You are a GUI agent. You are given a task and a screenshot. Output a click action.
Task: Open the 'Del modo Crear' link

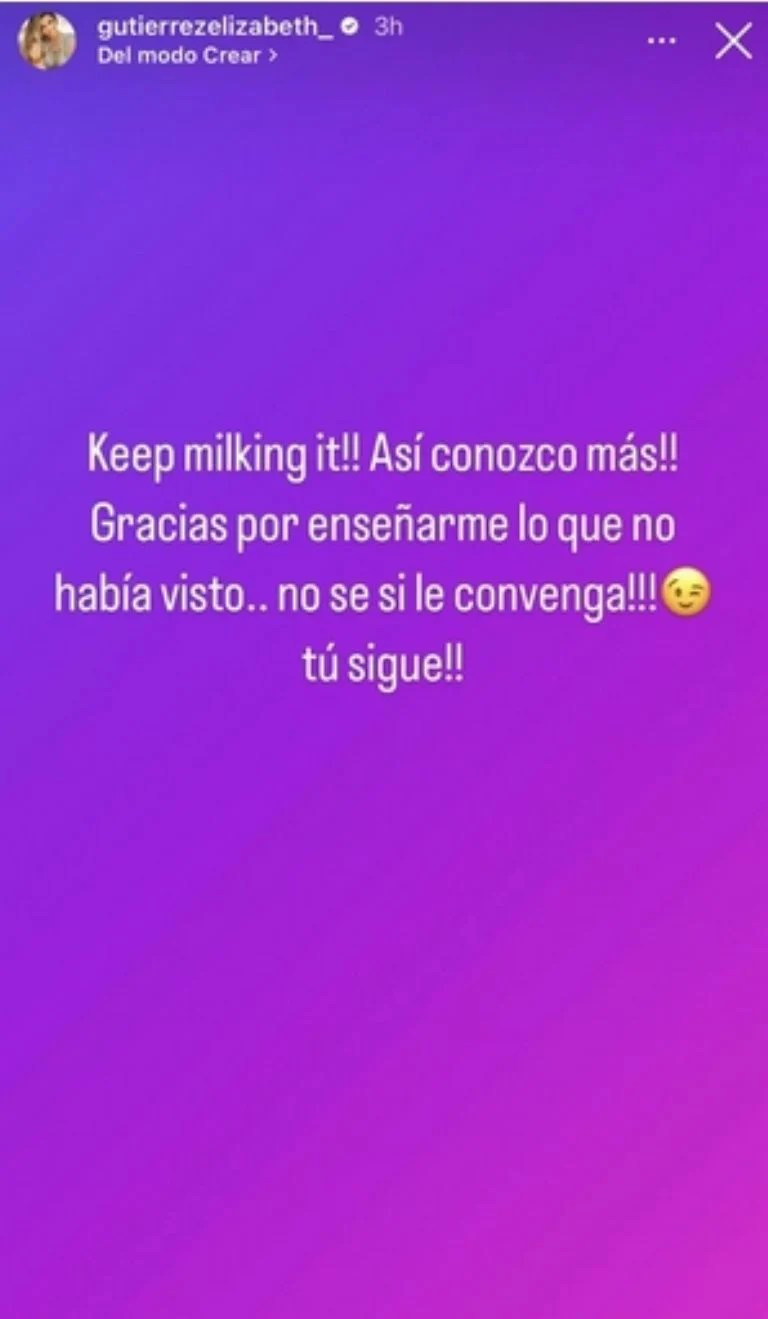coord(186,55)
